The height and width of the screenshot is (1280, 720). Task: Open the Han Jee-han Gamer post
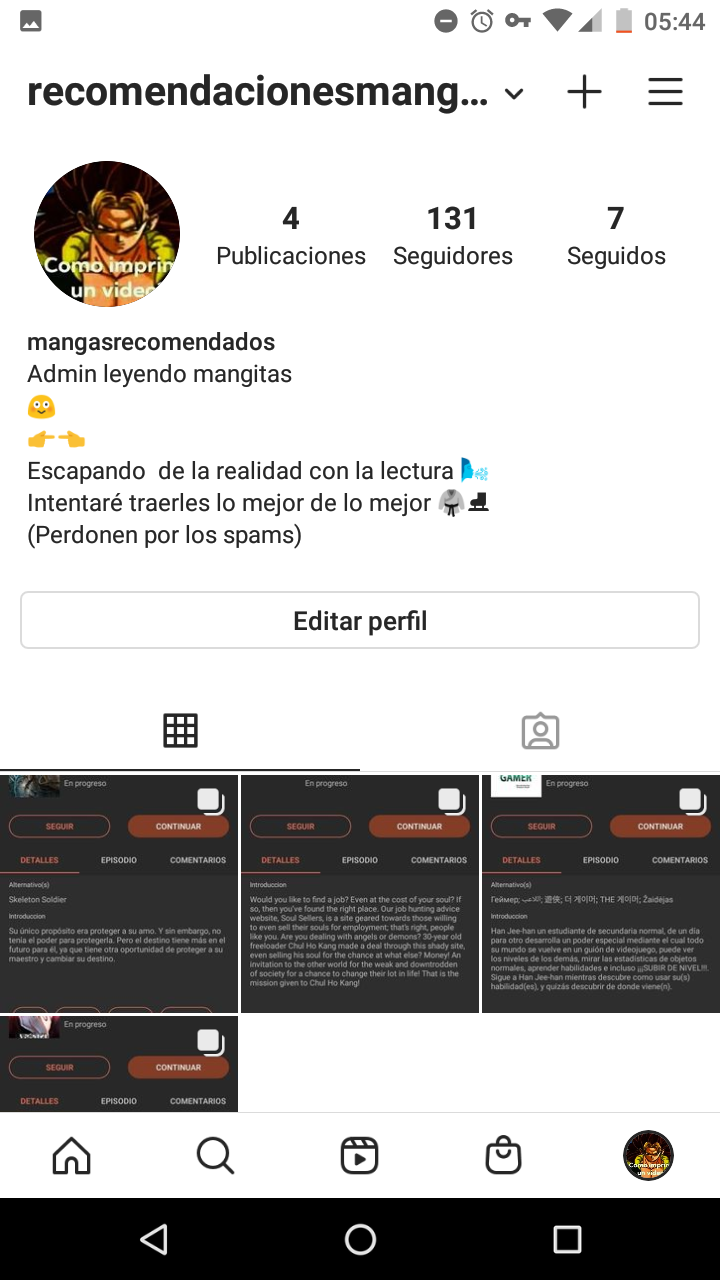click(x=600, y=894)
